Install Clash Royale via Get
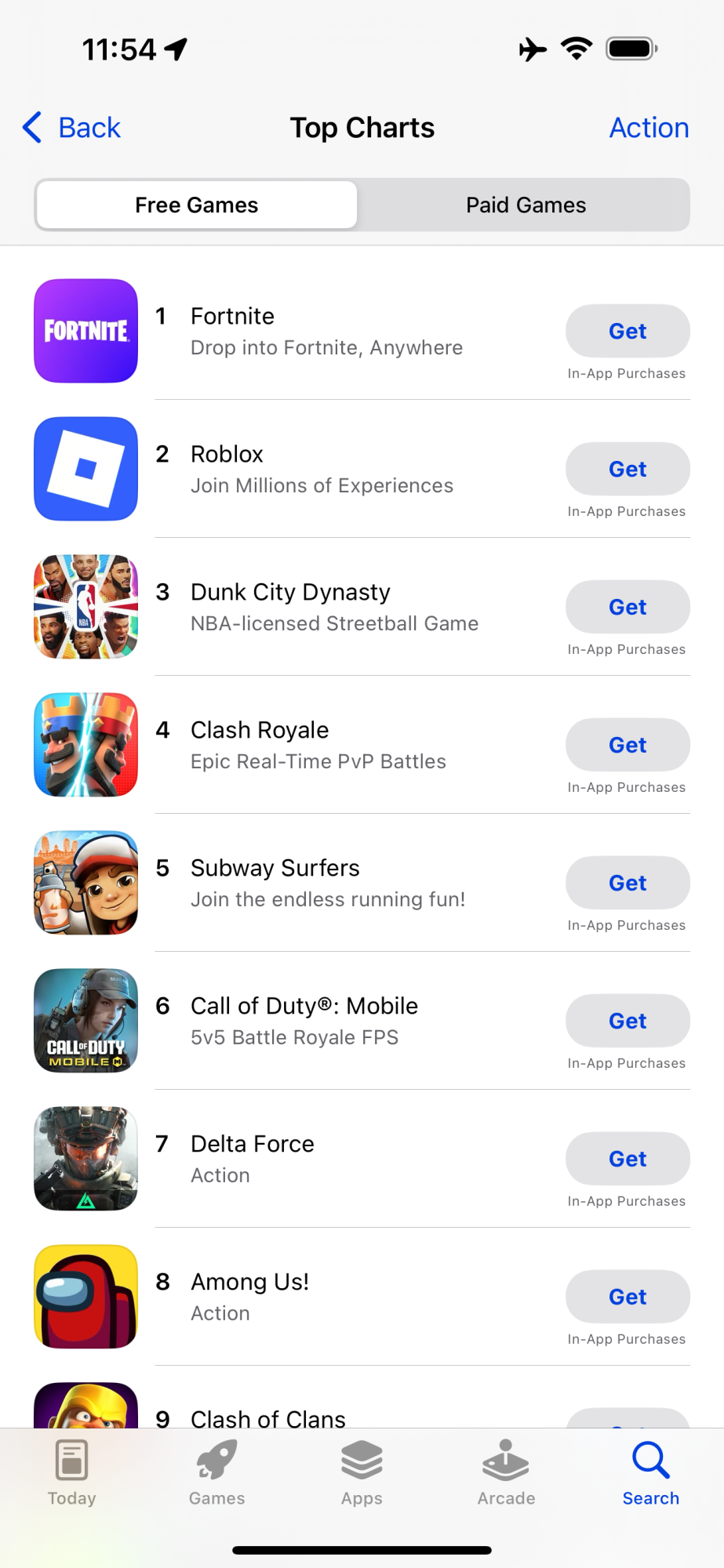The image size is (724, 1568). 628,746
